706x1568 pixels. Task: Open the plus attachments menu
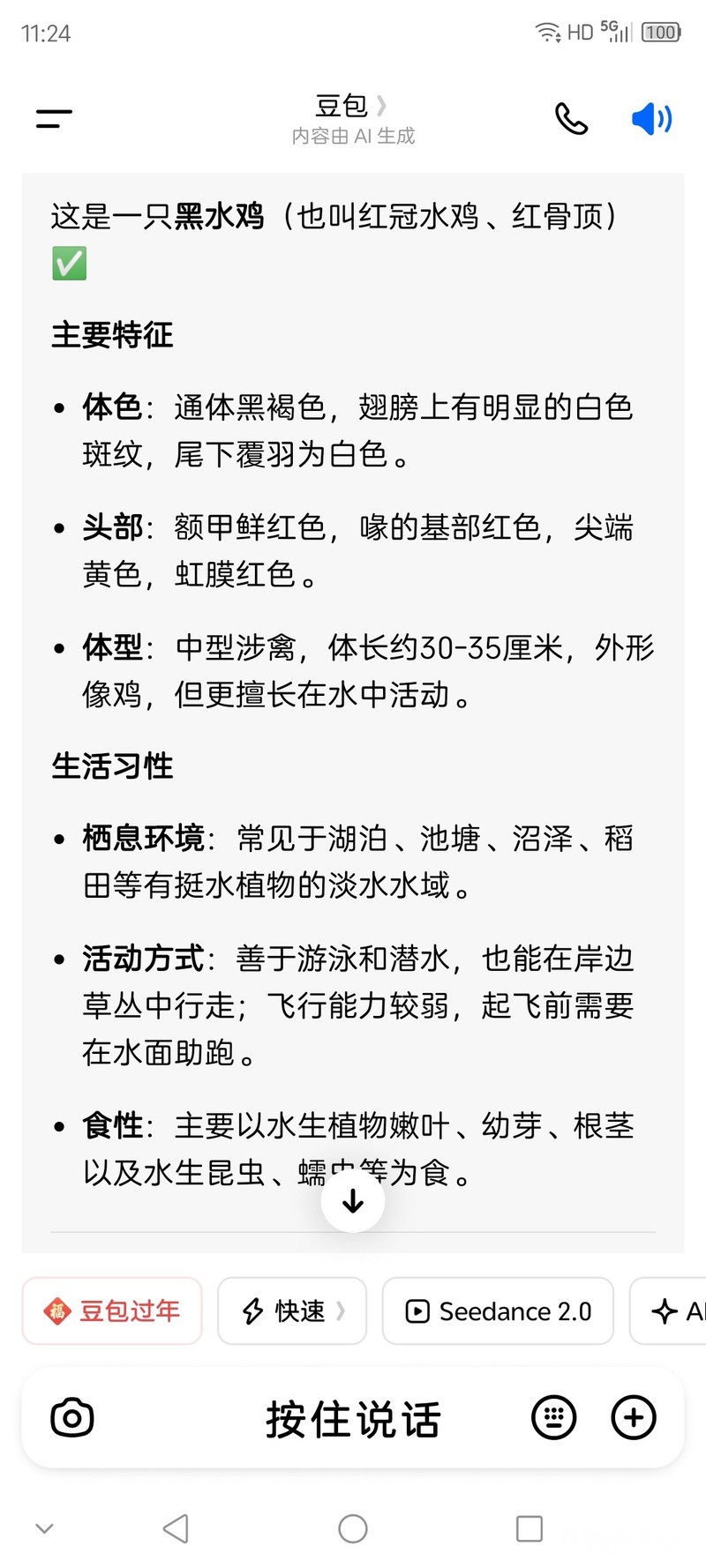pos(634,1418)
